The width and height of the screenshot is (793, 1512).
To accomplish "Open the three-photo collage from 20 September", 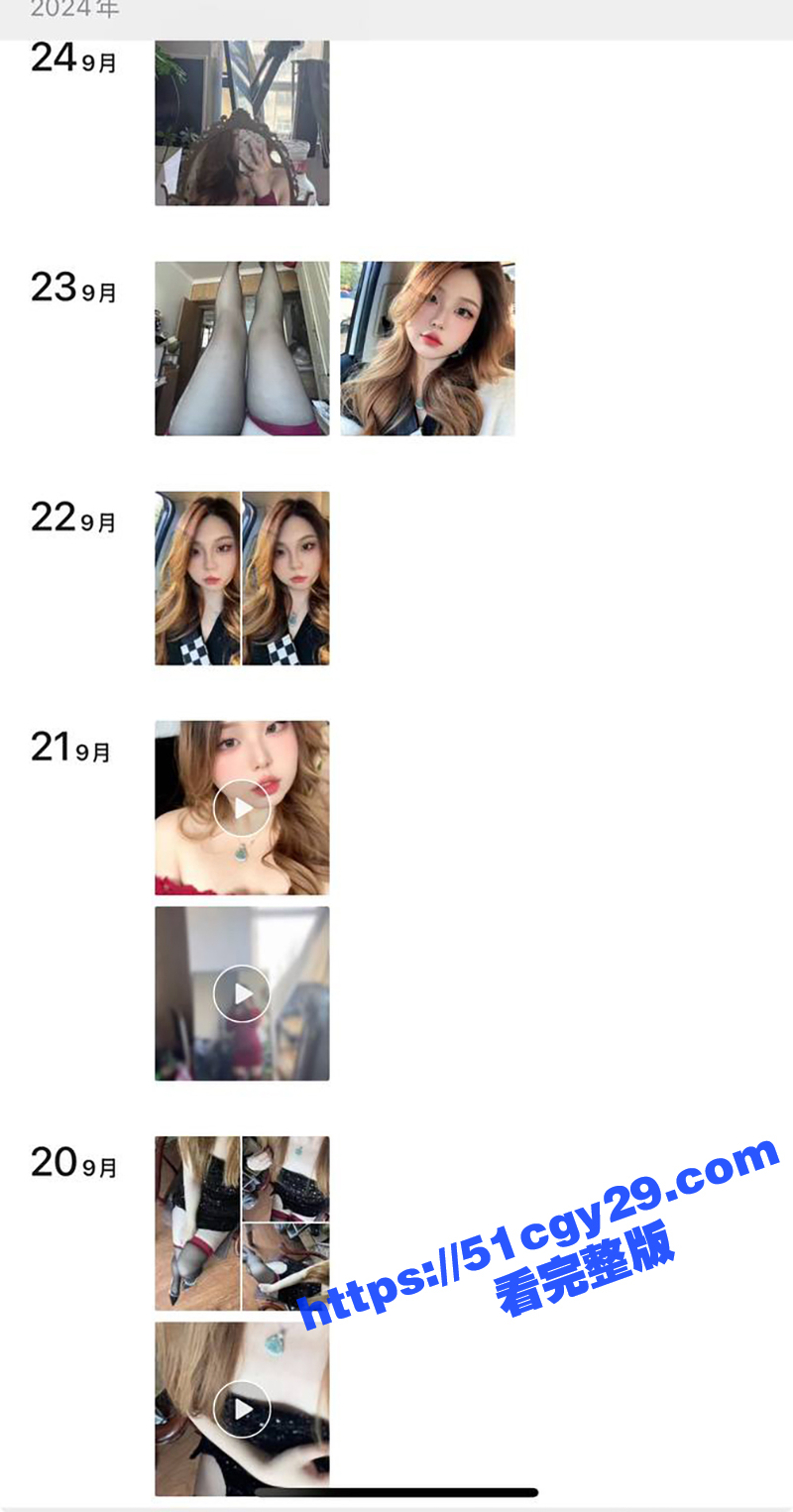I will (x=242, y=1223).
